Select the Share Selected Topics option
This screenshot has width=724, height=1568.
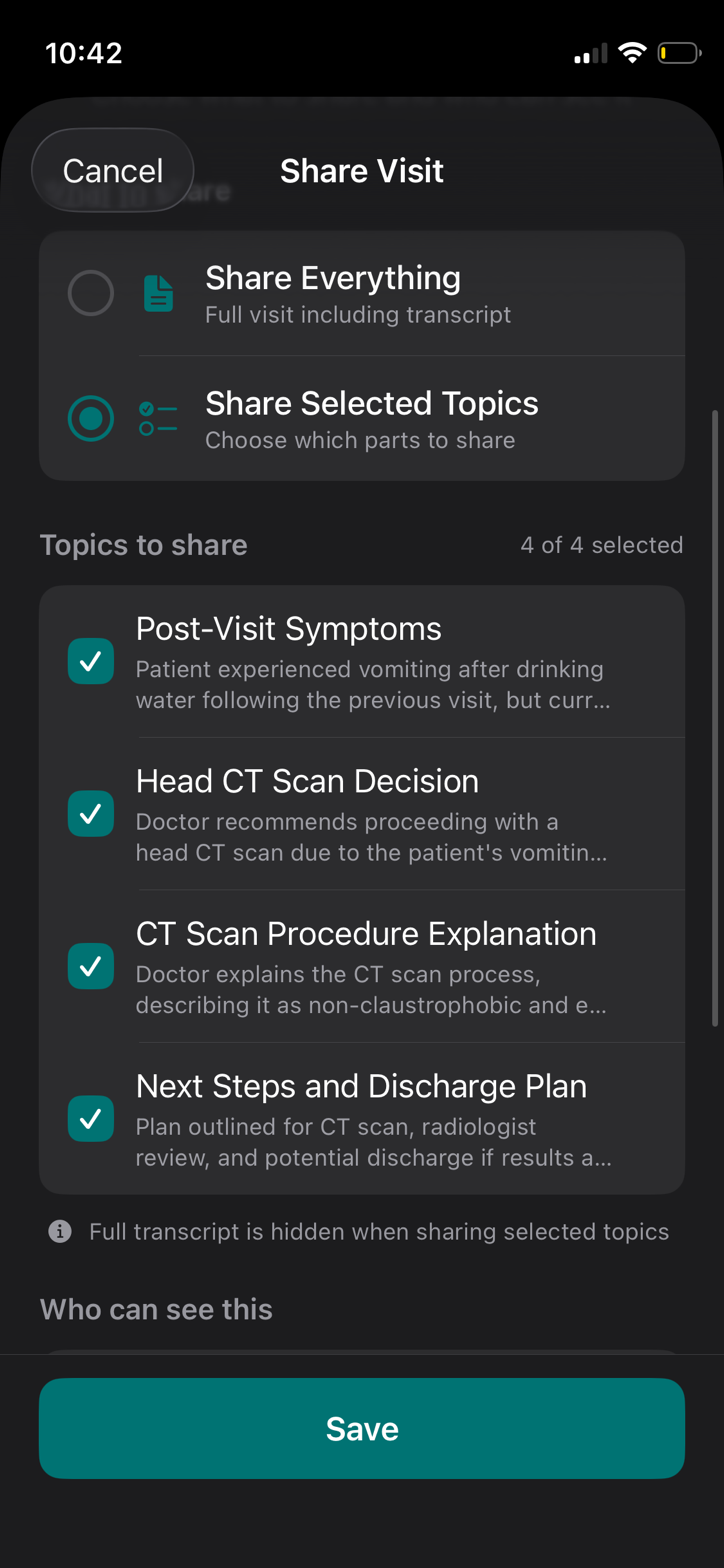coord(91,418)
